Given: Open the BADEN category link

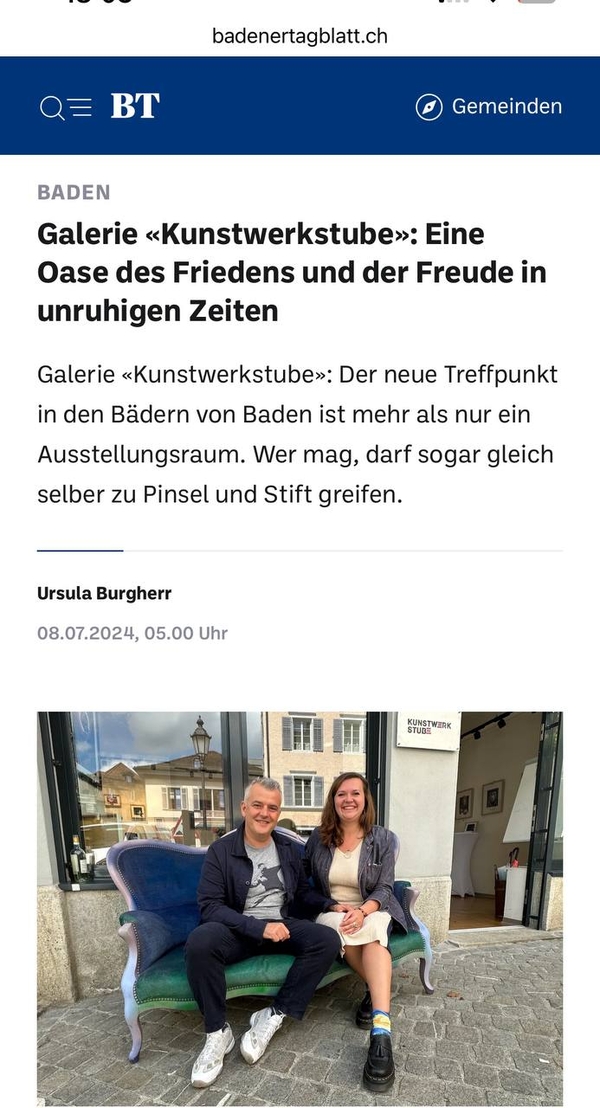Looking at the screenshot, I should 74,193.
